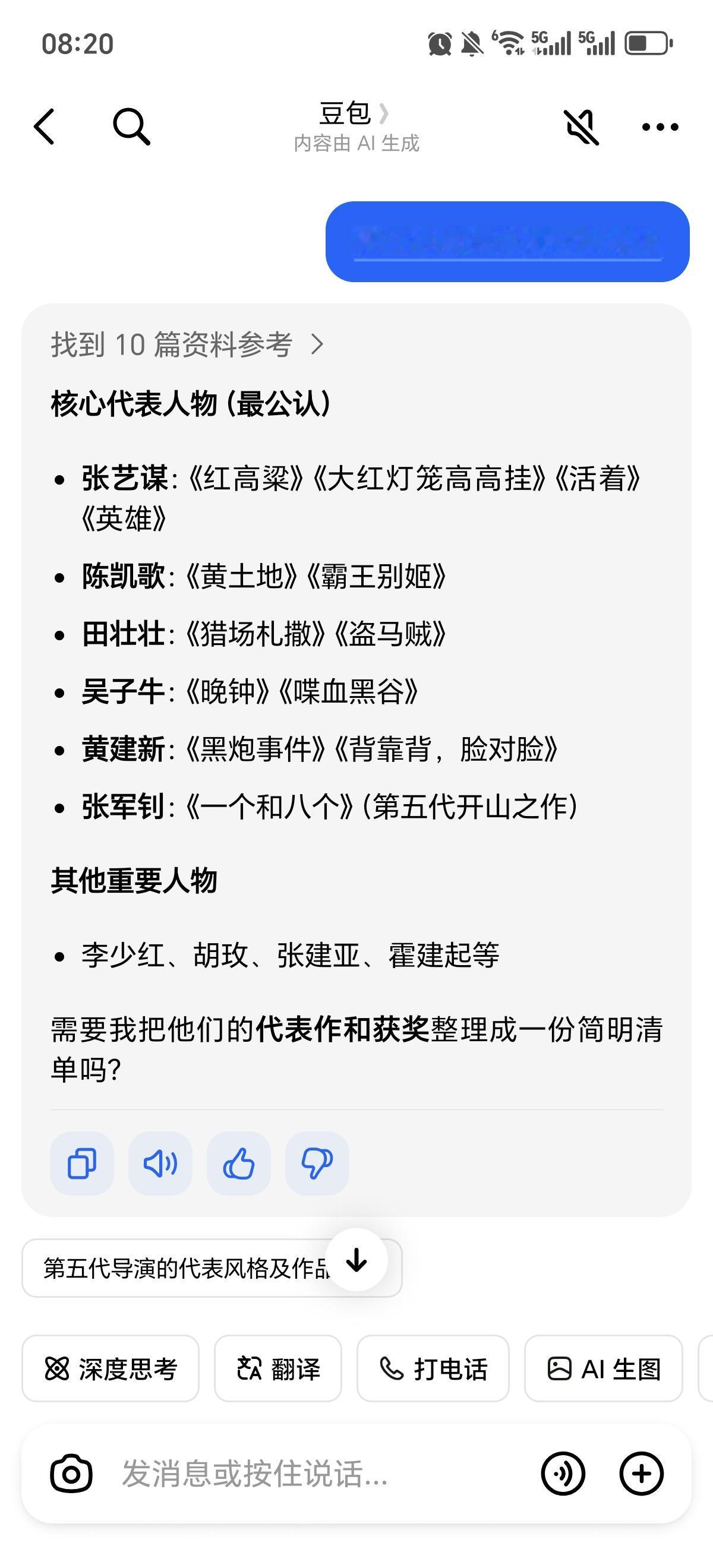
Task: Open the 豆包 title chevron
Action: point(386,115)
